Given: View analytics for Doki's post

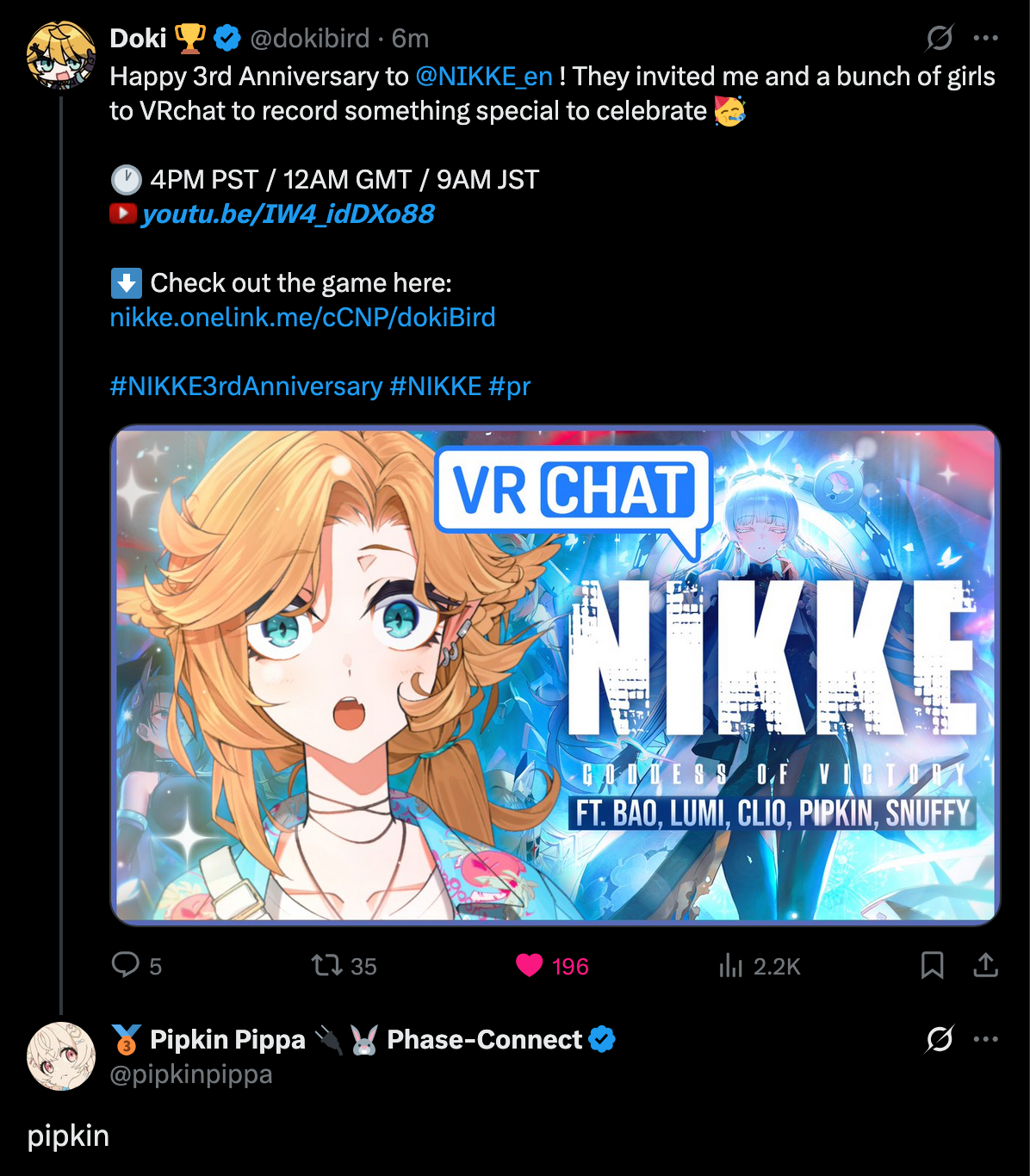Looking at the screenshot, I should coord(731,965).
